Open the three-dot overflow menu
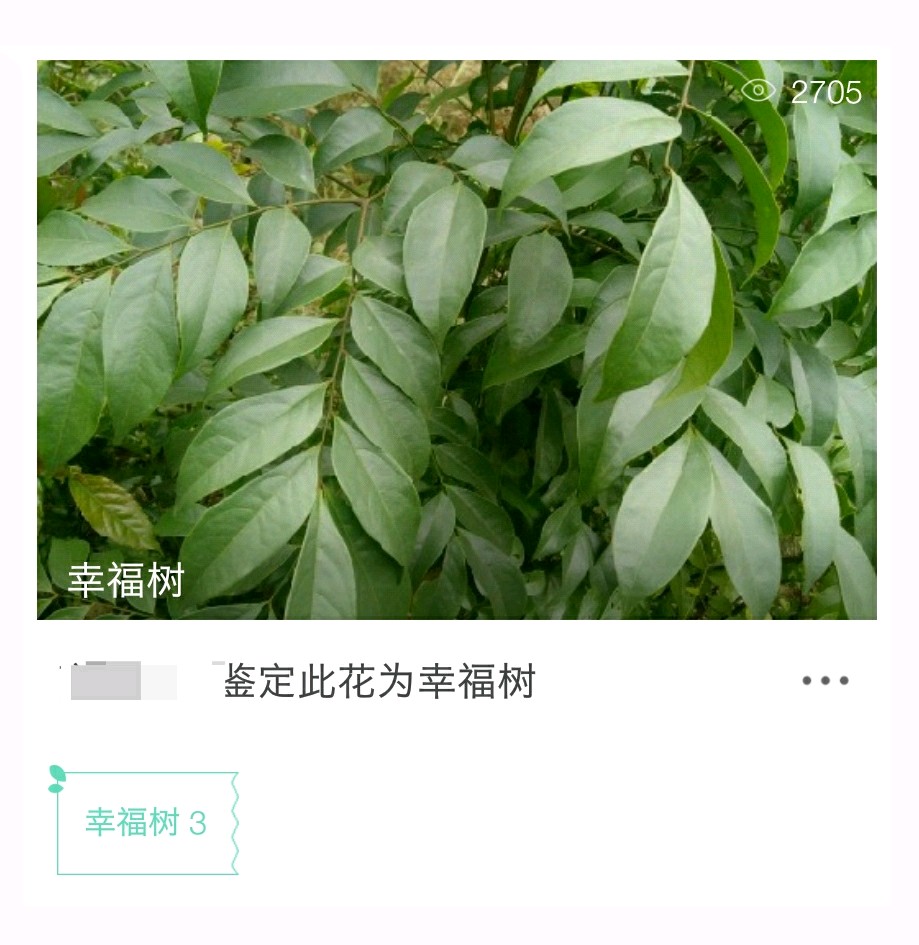919x945 pixels. point(825,681)
